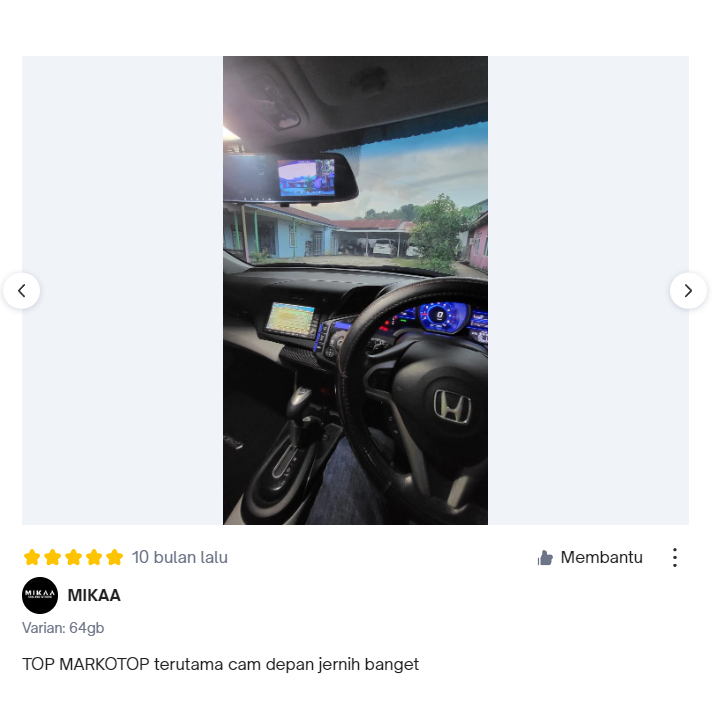Open the review's overflow menu
The image size is (722, 722).
click(x=675, y=558)
